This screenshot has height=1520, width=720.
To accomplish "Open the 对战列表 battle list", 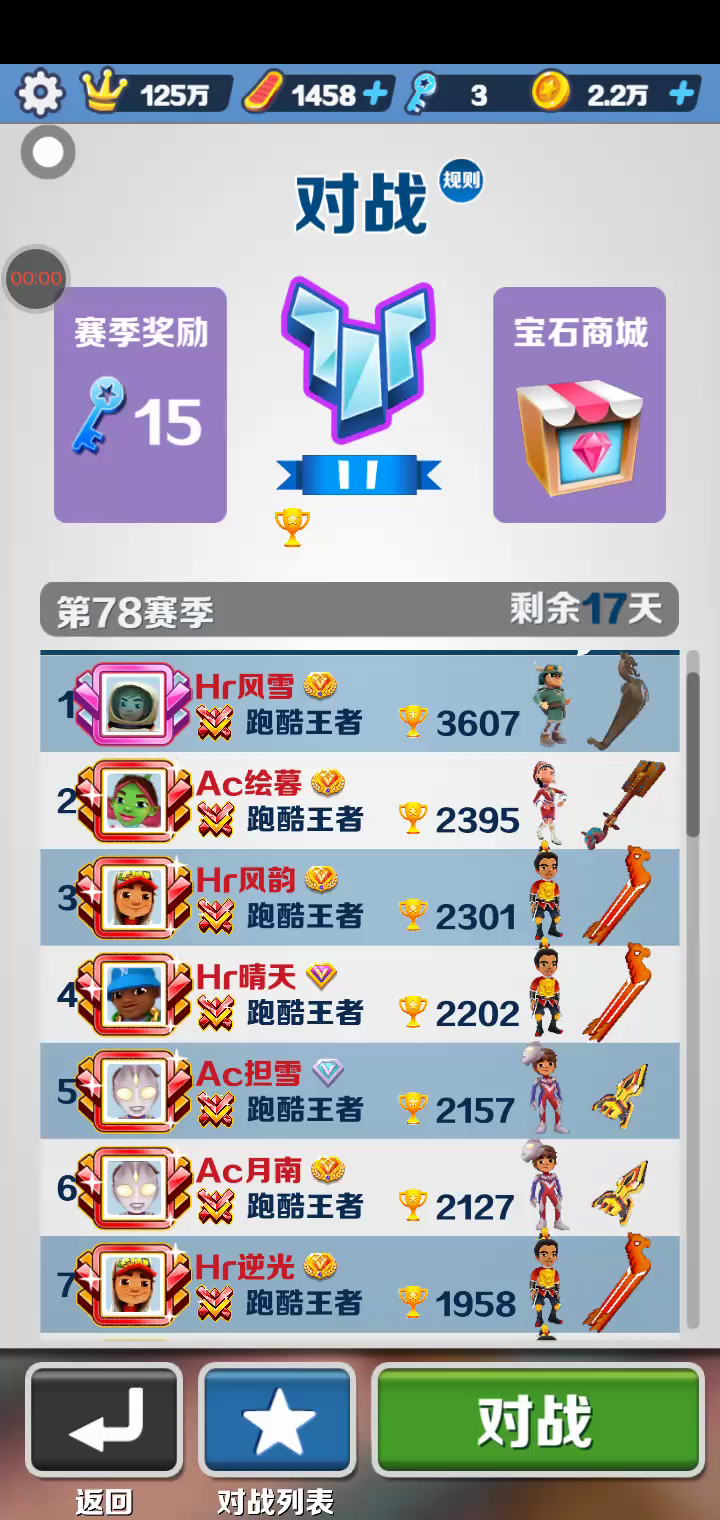I will 277,1420.
